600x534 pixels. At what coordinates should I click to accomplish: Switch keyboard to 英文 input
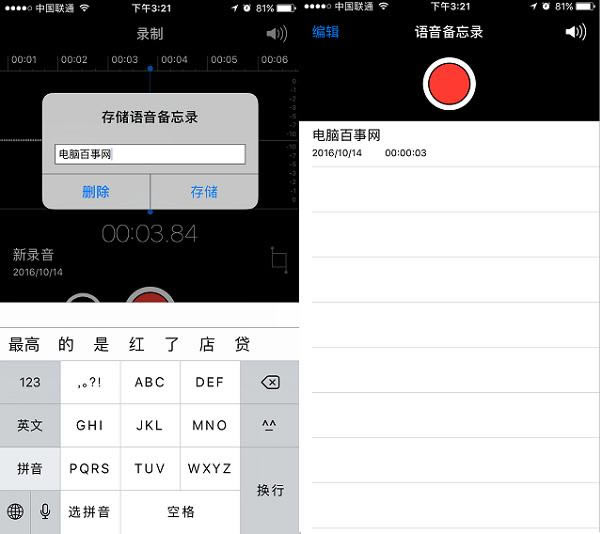click(x=30, y=425)
